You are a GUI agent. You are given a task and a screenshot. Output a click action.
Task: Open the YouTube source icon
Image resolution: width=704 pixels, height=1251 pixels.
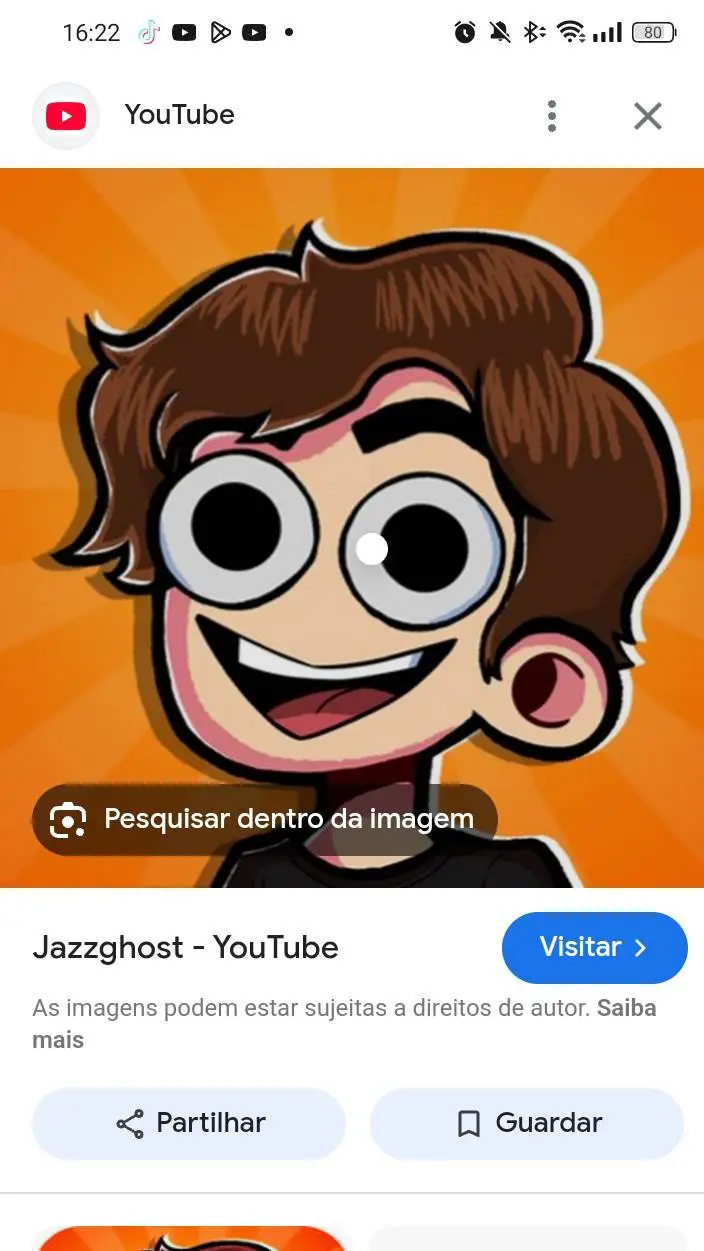coord(66,116)
